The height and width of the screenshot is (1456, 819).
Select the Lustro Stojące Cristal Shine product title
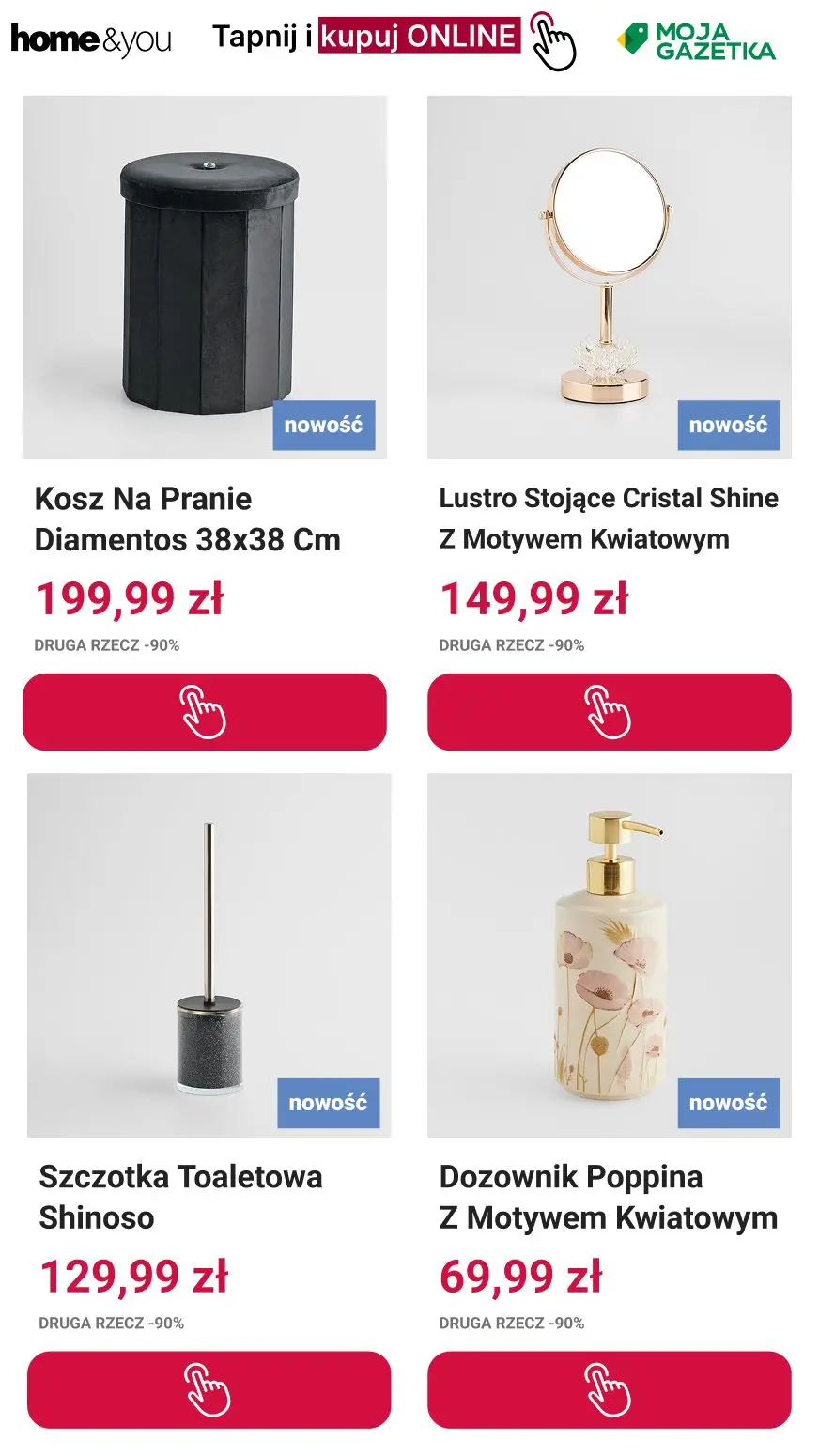pos(609,519)
